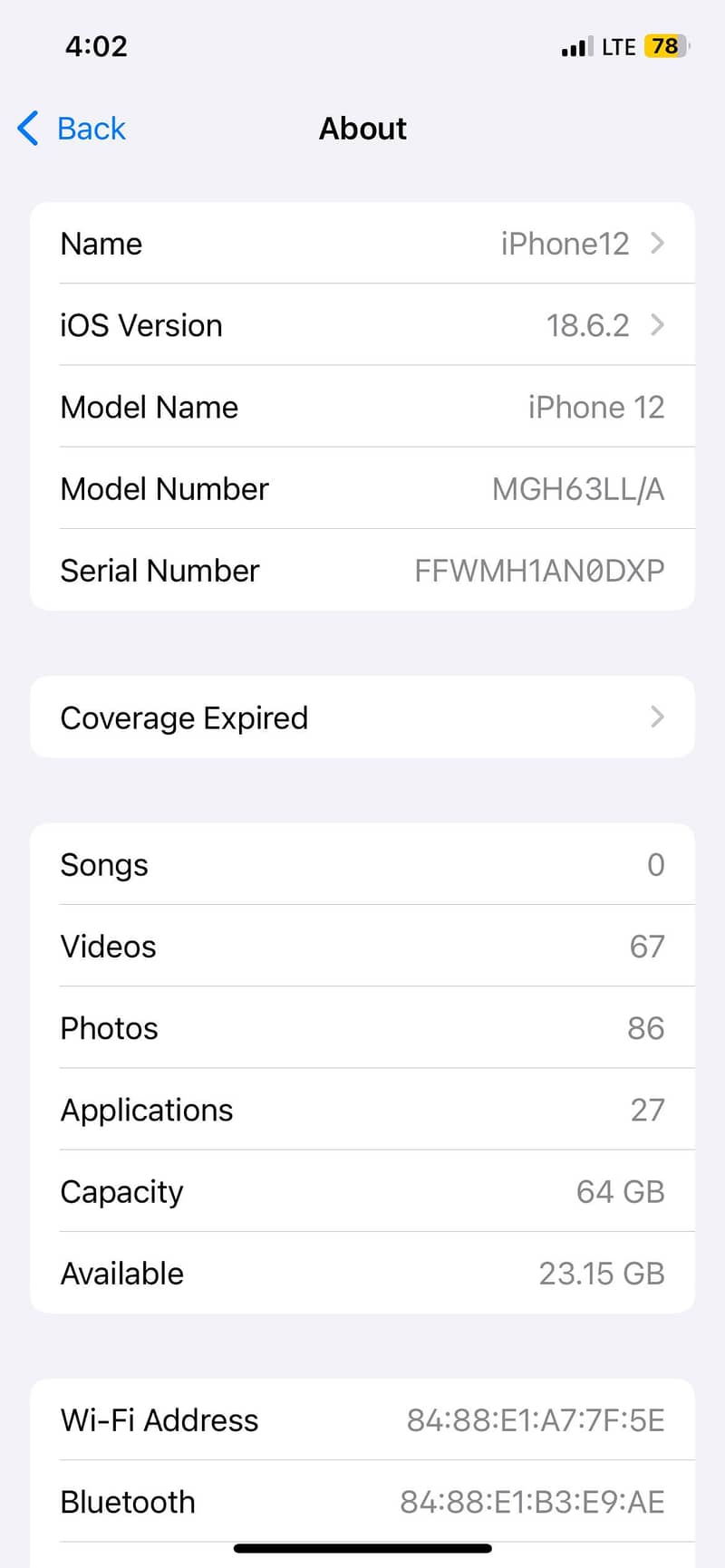Select the Videos row showing 67
The height and width of the screenshot is (1568, 725).
click(362, 946)
